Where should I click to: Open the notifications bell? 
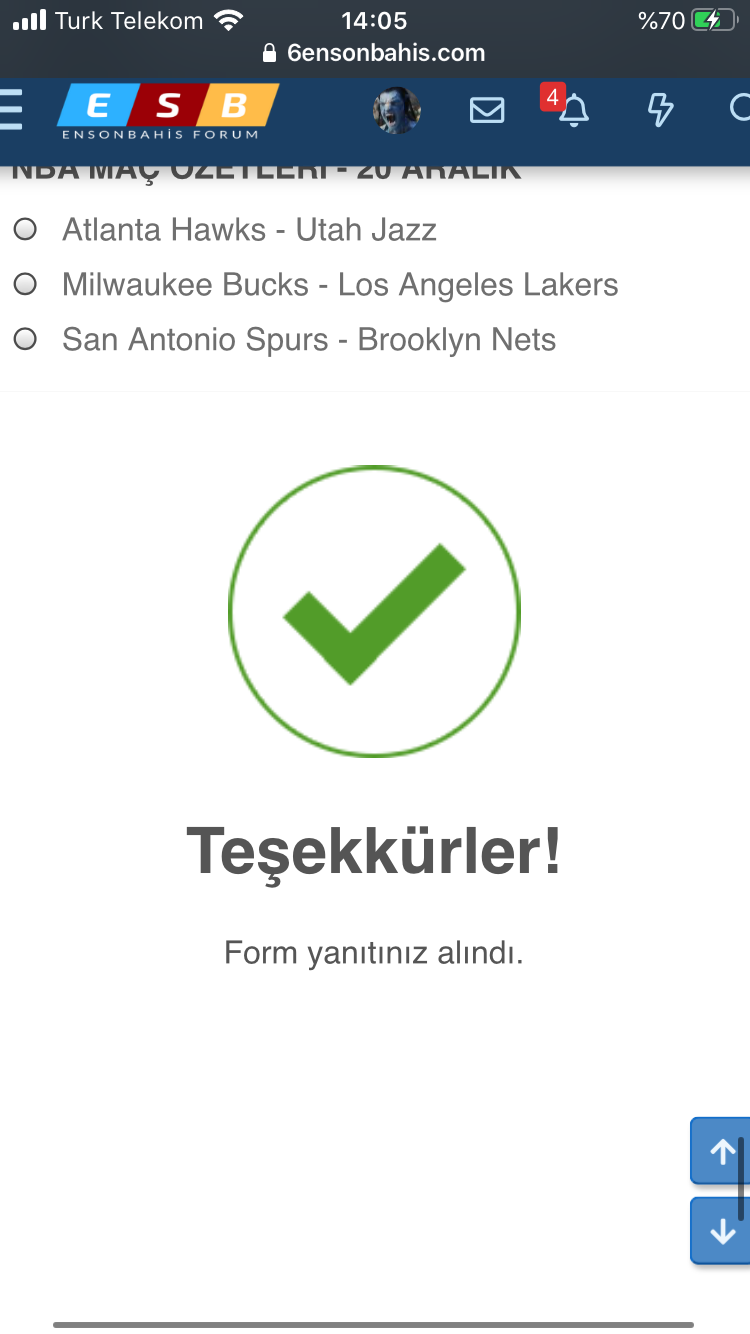[572, 108]
